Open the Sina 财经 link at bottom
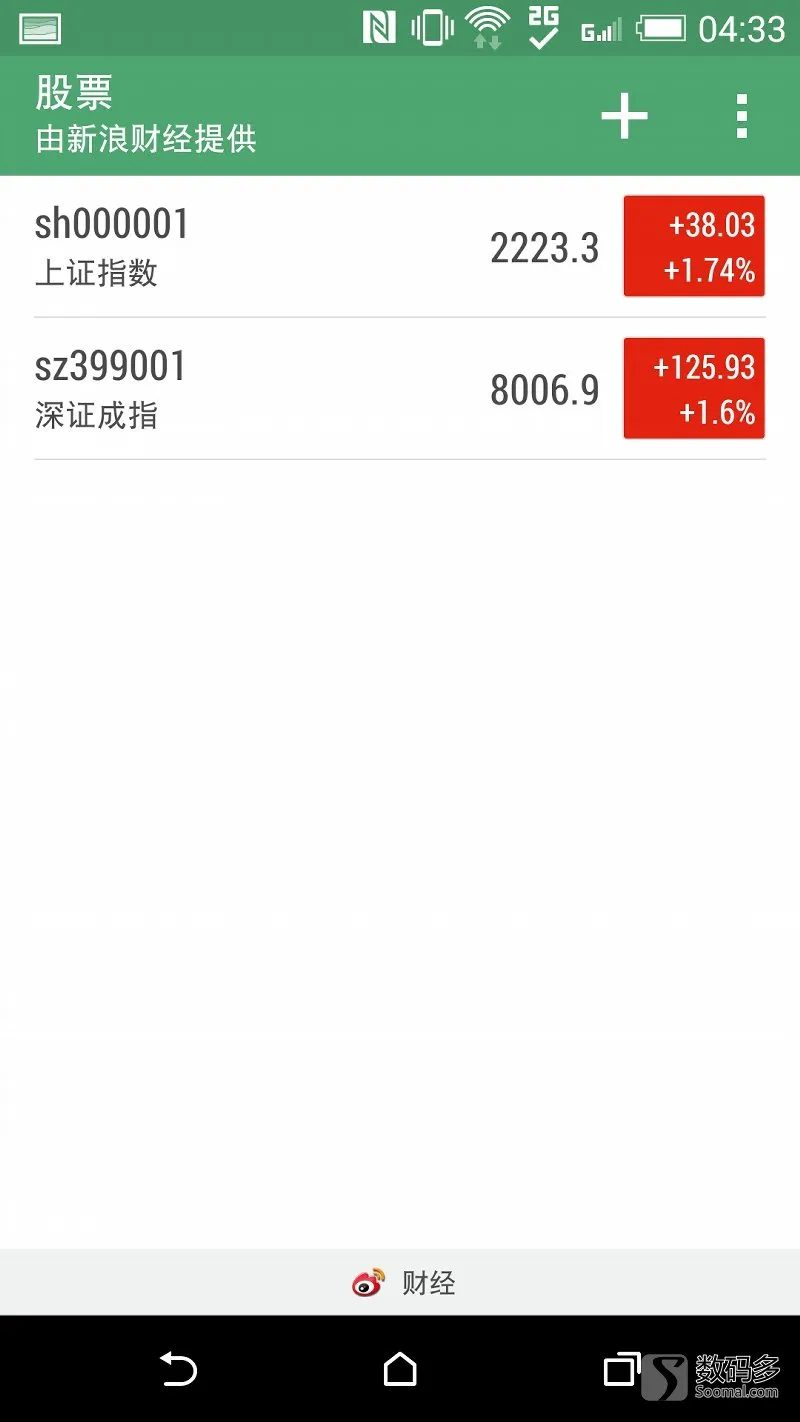 [x=400, y=1282]
